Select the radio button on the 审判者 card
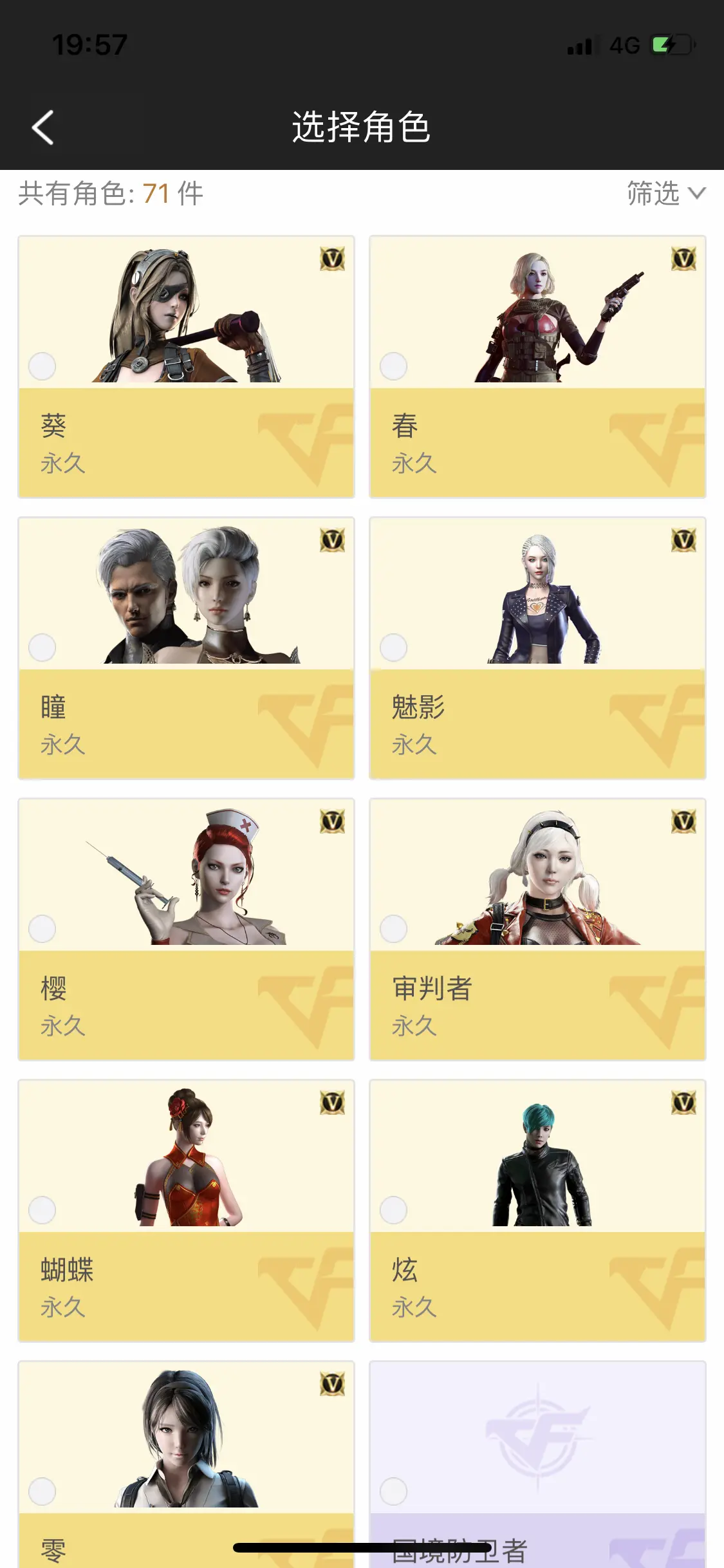This screenshot has width=724, height=1568. point(393,929)
